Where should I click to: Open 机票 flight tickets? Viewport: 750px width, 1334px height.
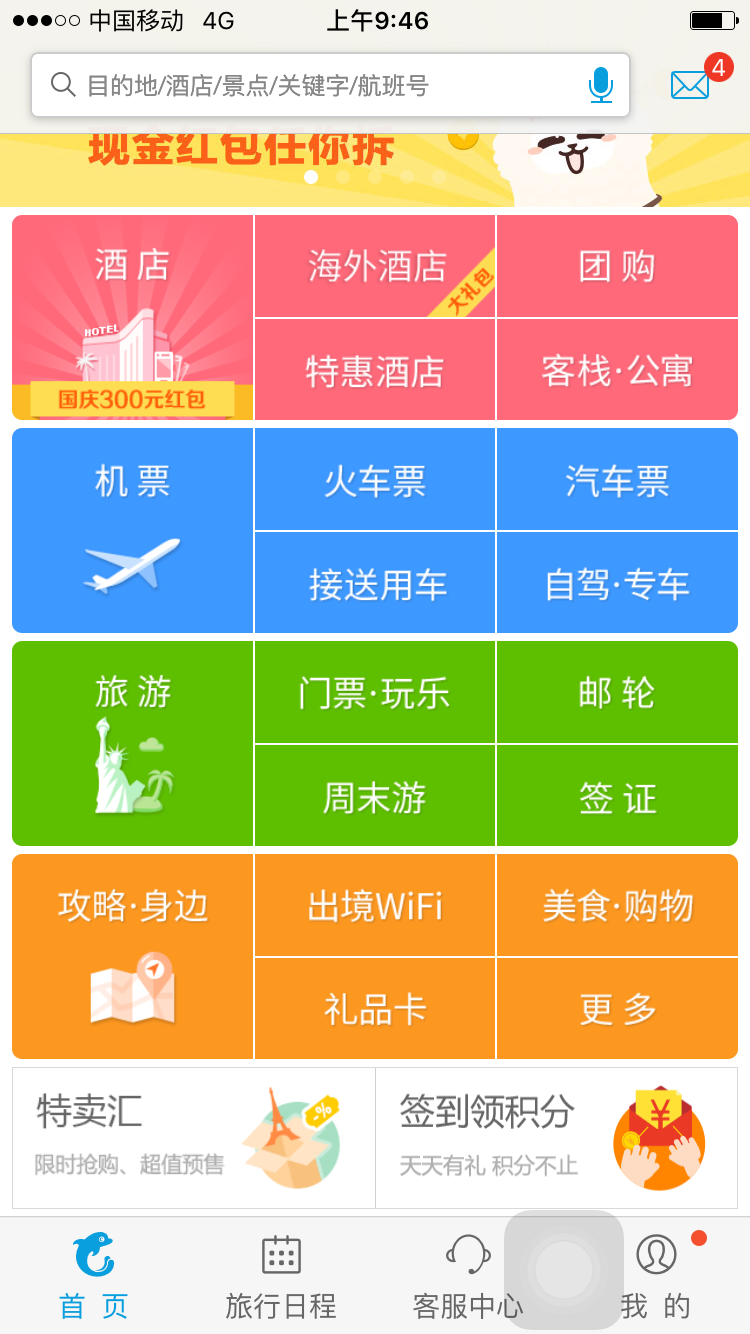click(133, 530)
